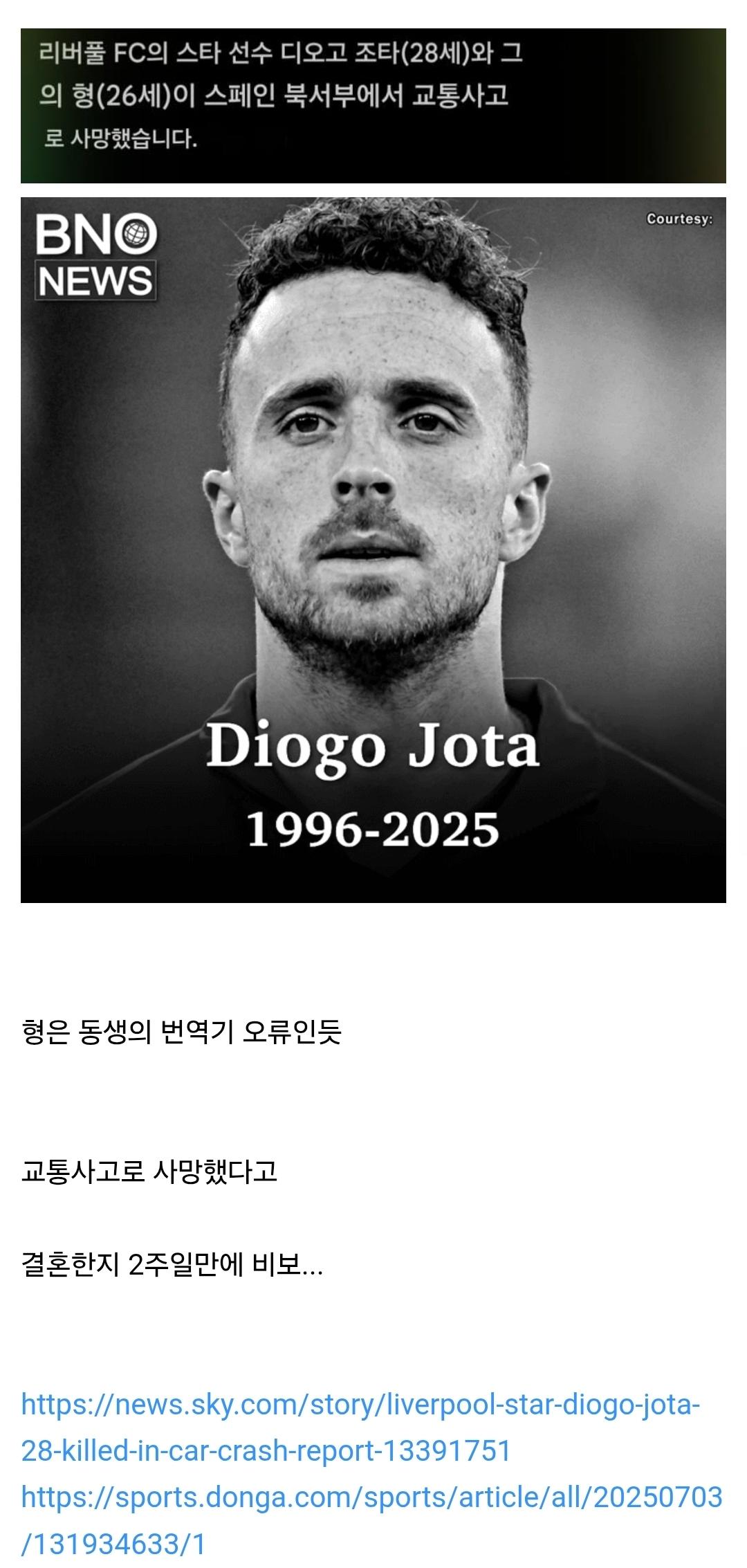View the BNO News memorial image in the post

pyautogui.click(x=373, y=549)
